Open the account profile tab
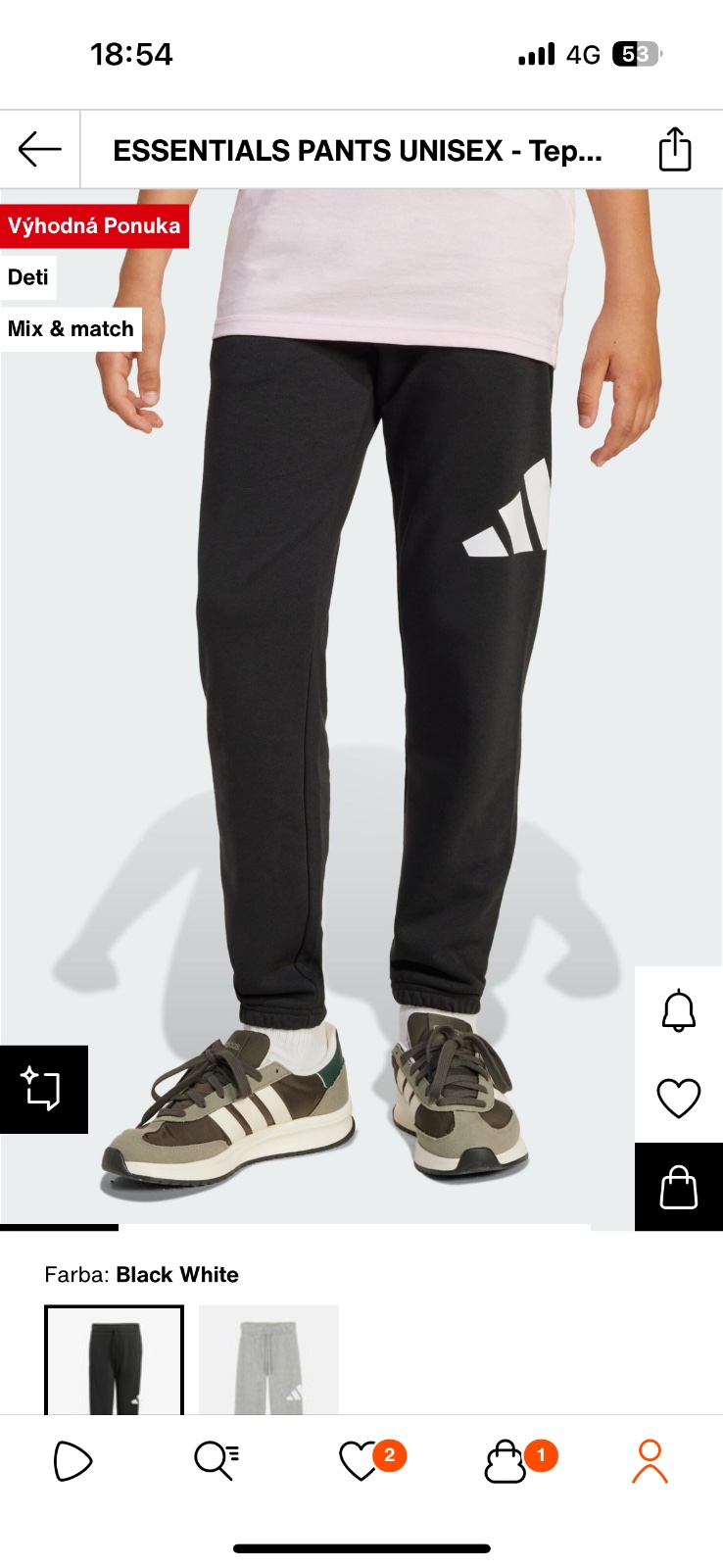 point(650,1461)
